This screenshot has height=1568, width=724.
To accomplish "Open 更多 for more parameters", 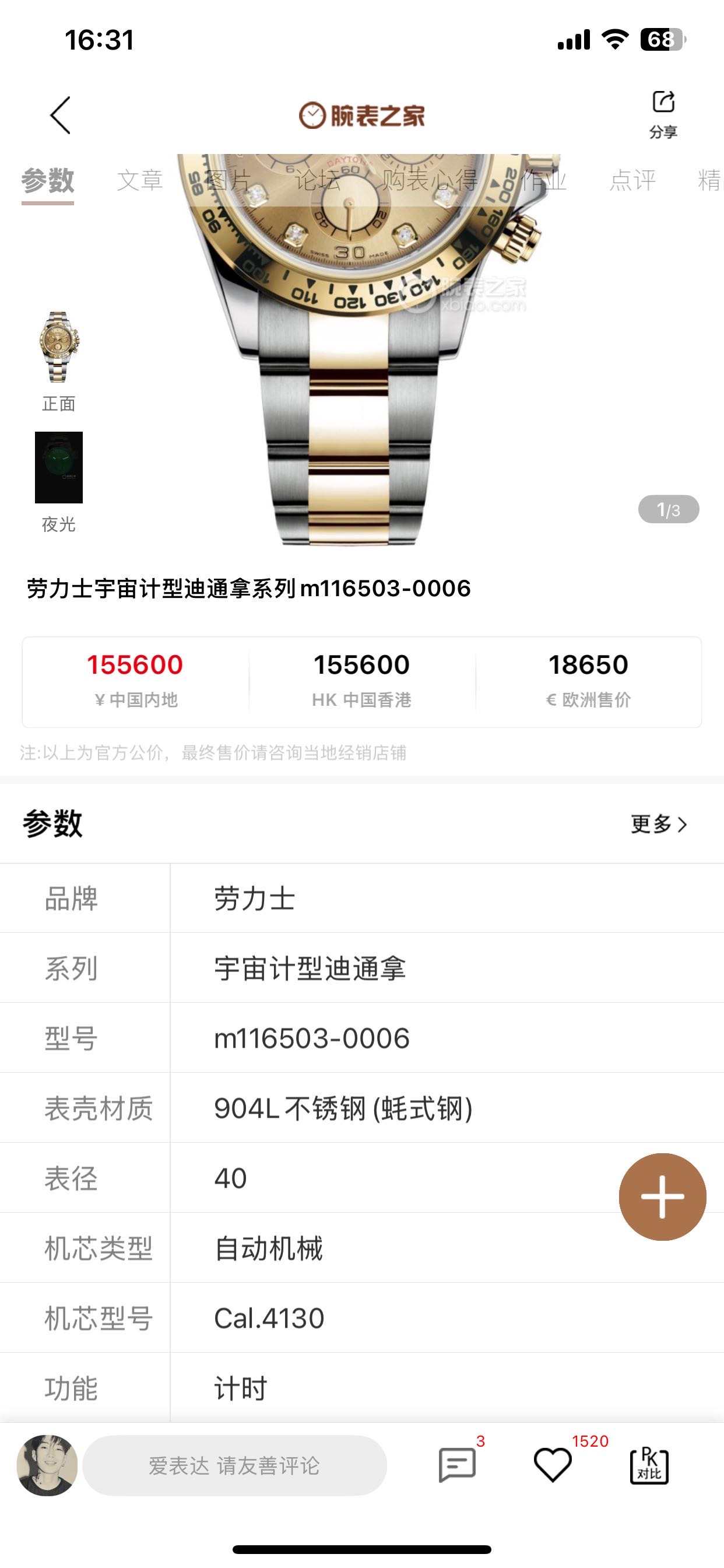I will point(658,824).
